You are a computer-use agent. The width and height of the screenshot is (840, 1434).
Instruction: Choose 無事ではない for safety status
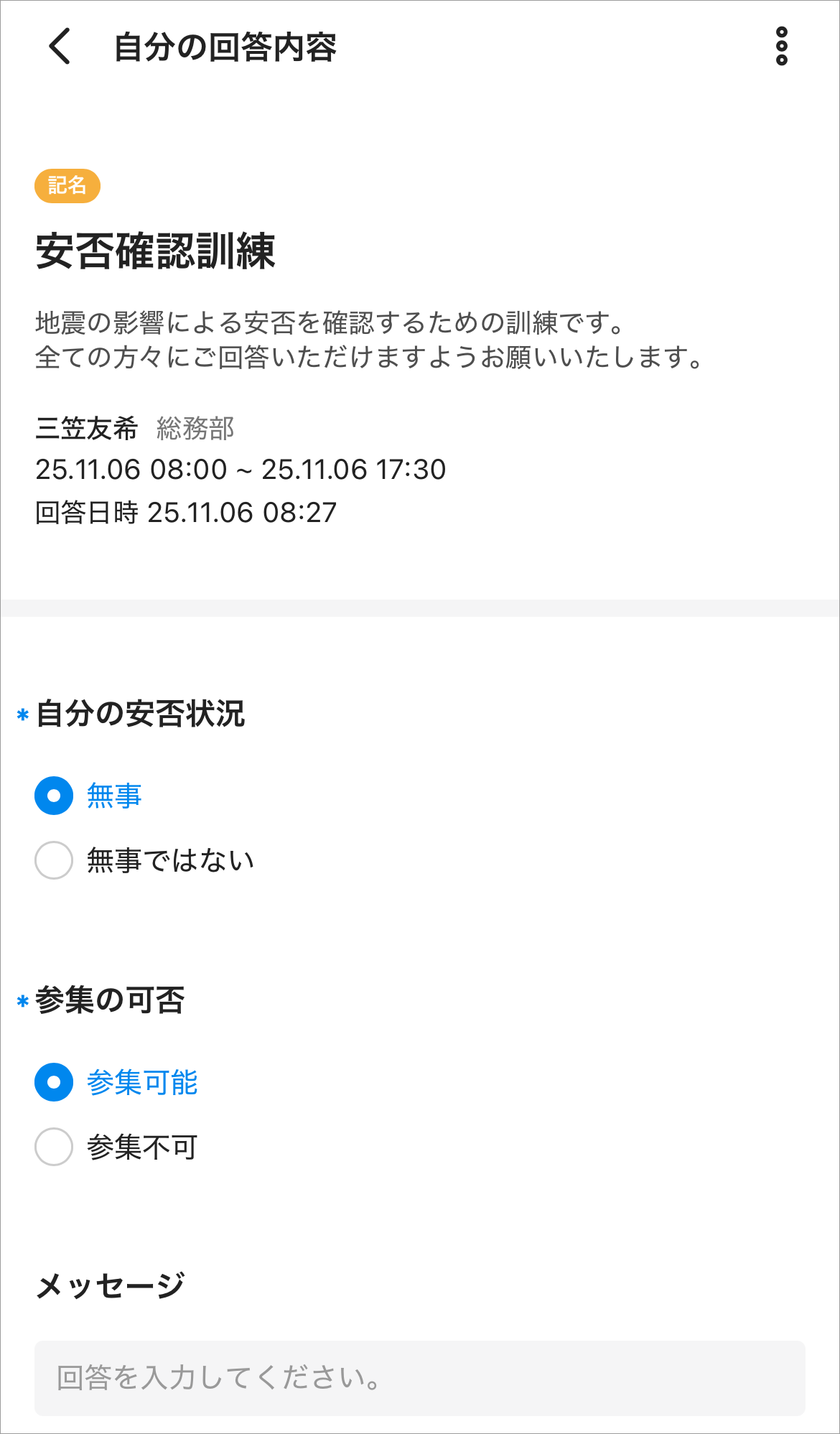pos(54,860)
